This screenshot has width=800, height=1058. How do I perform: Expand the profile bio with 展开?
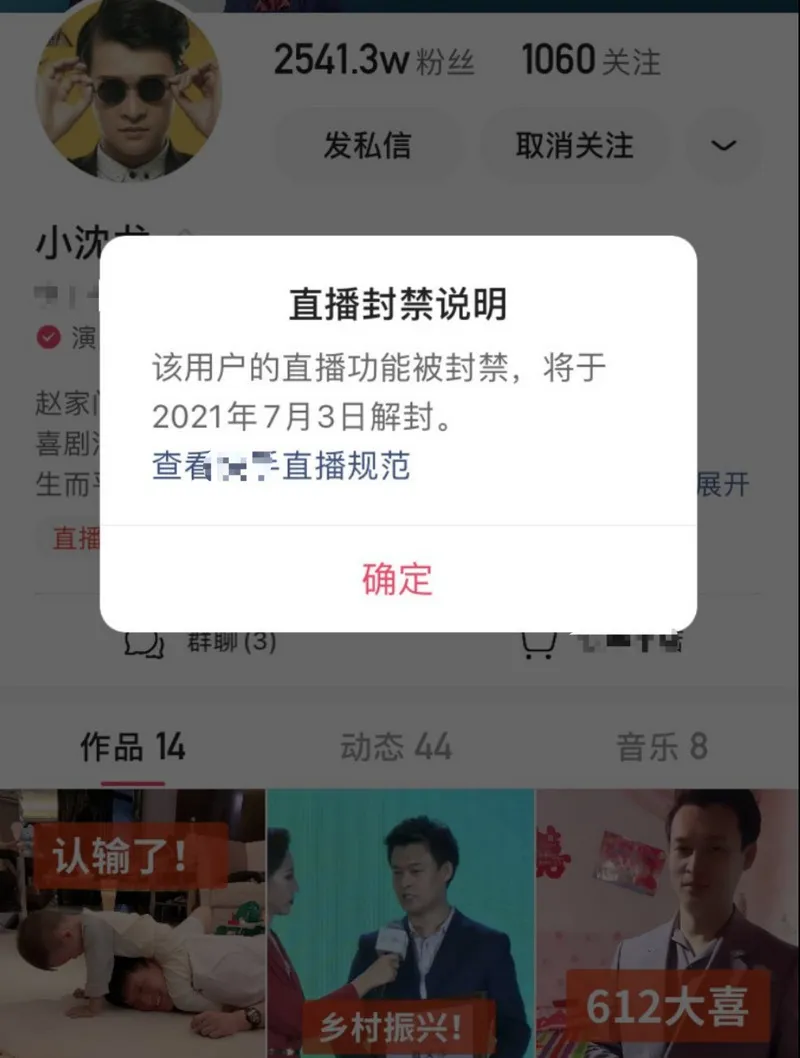(x=723, y=485)
